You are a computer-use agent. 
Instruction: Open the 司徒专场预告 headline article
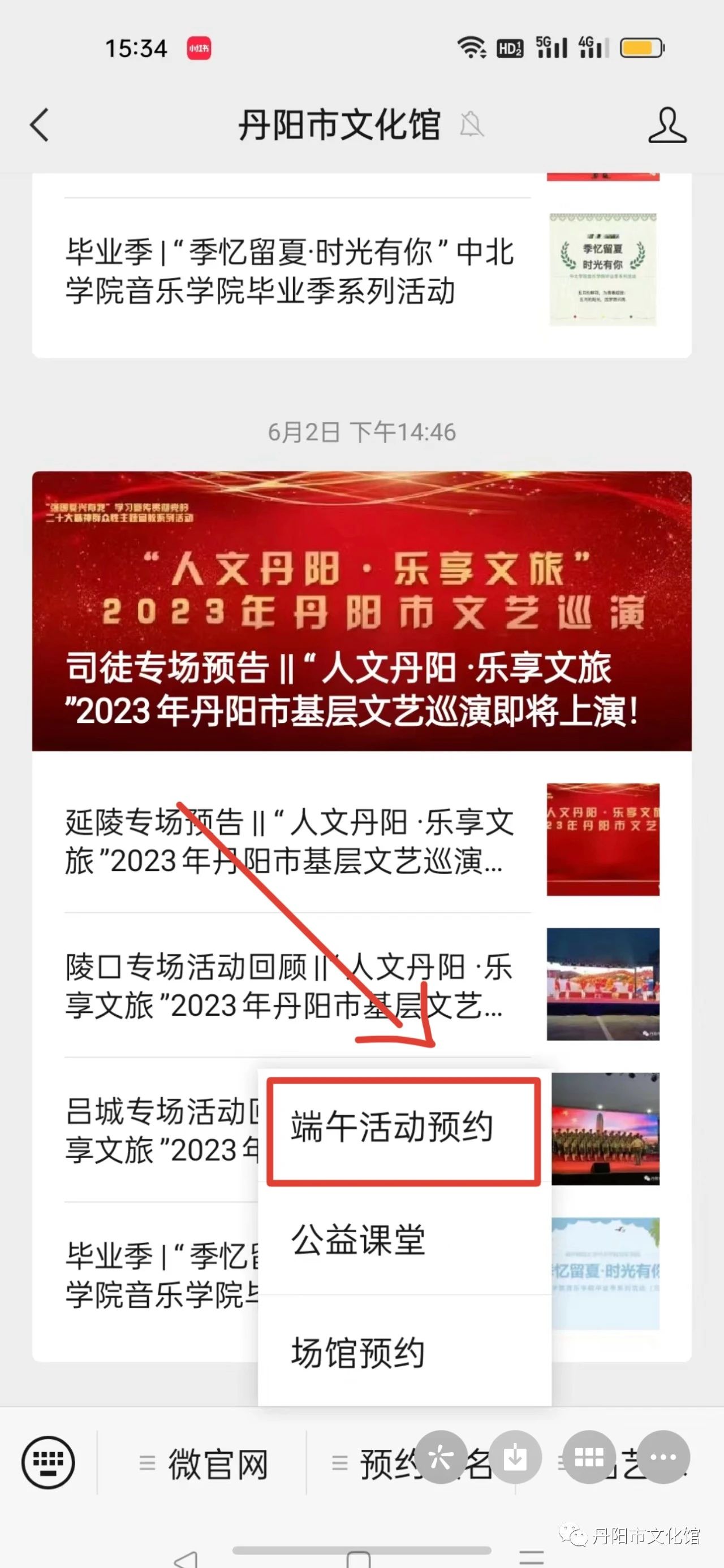(x=361, y=610)
